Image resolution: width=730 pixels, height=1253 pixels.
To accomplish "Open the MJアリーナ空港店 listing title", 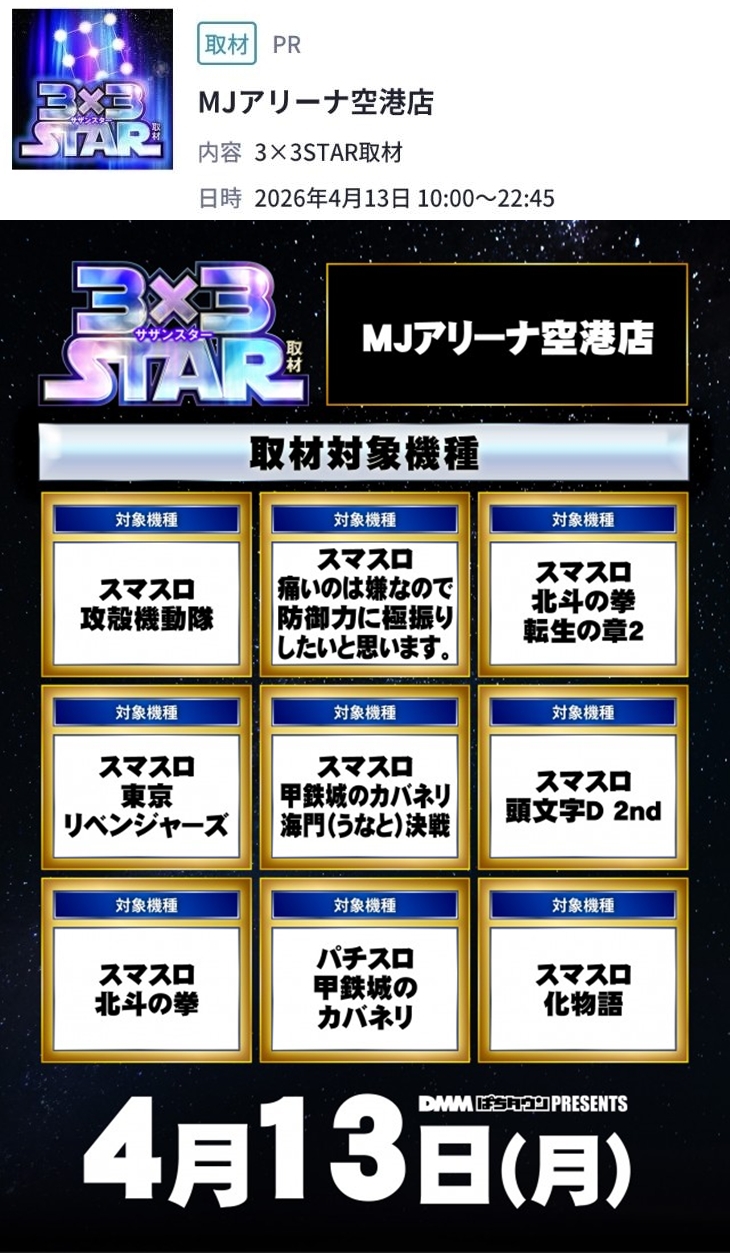I will (315, 103).
